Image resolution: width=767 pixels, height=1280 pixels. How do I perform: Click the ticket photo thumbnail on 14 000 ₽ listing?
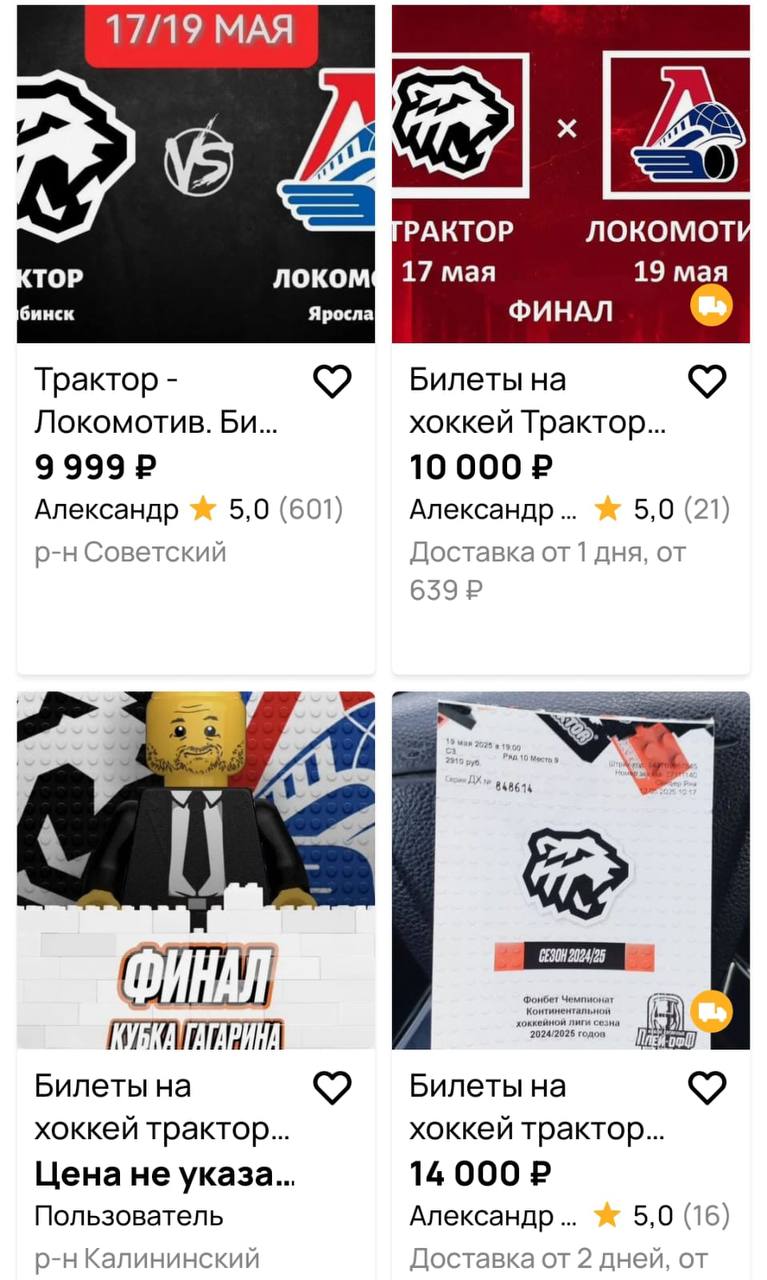coord(570,870)
